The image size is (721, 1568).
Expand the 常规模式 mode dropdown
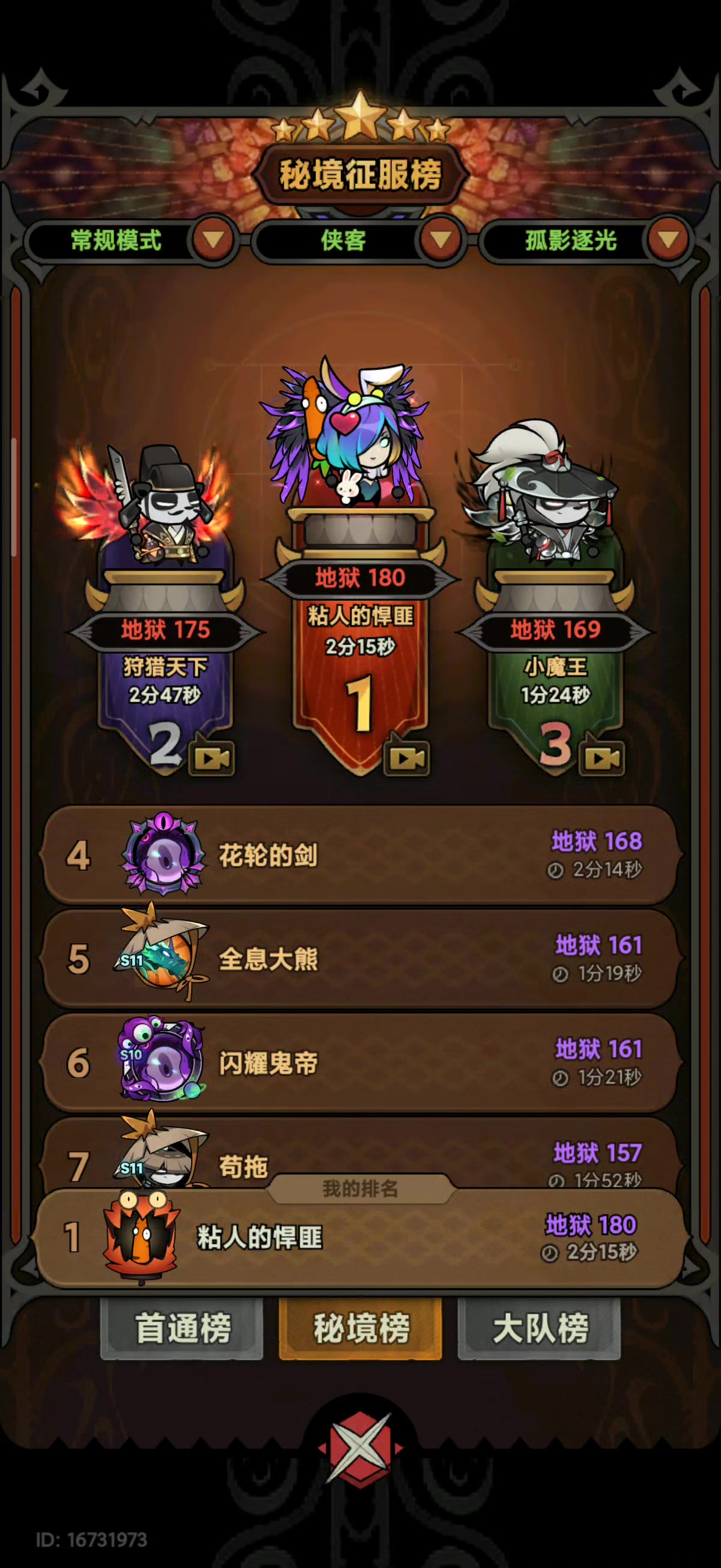[x=212, y=240]
